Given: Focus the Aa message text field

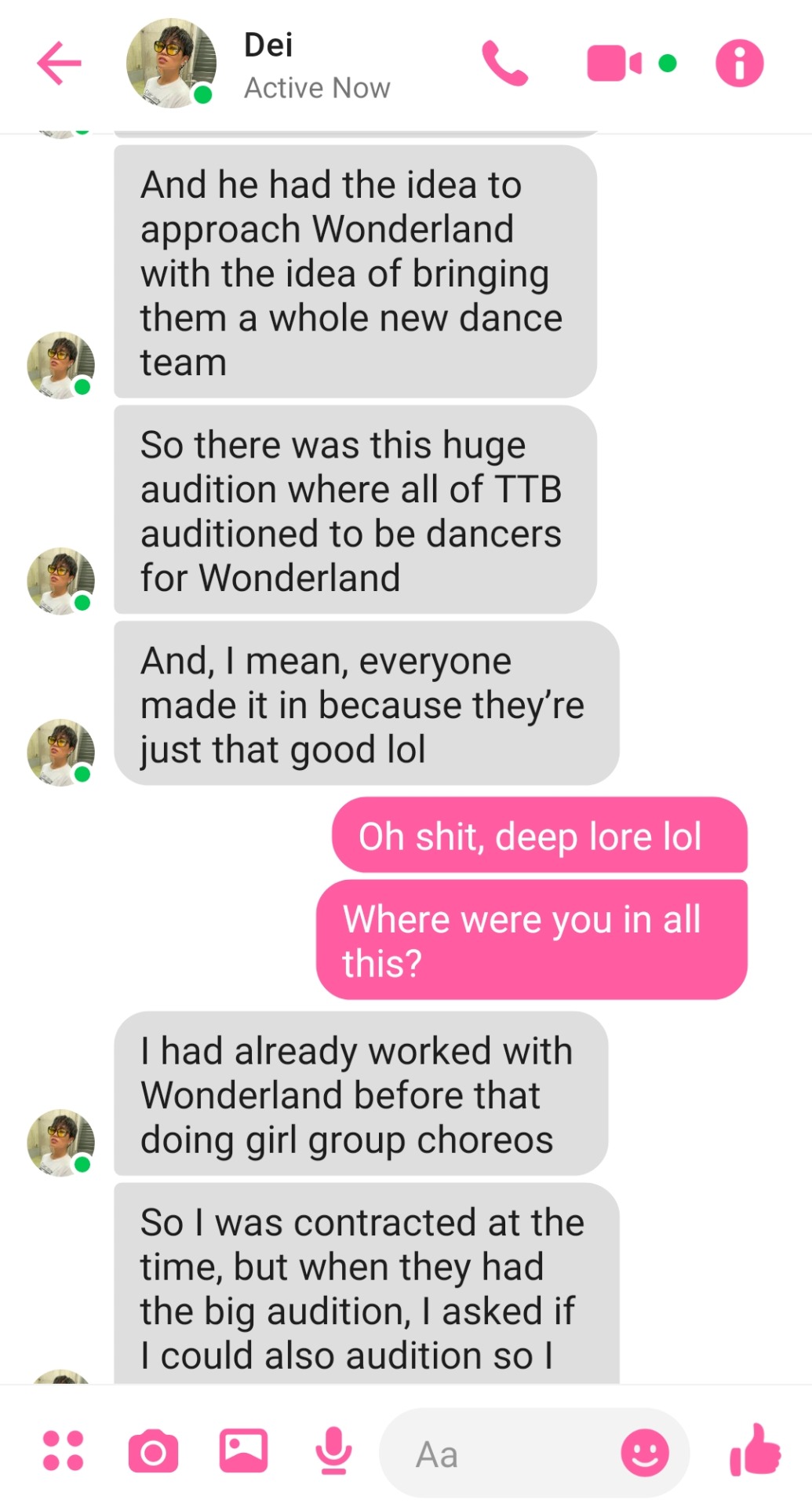Looking at the screenshot, I should (502, 1454).
